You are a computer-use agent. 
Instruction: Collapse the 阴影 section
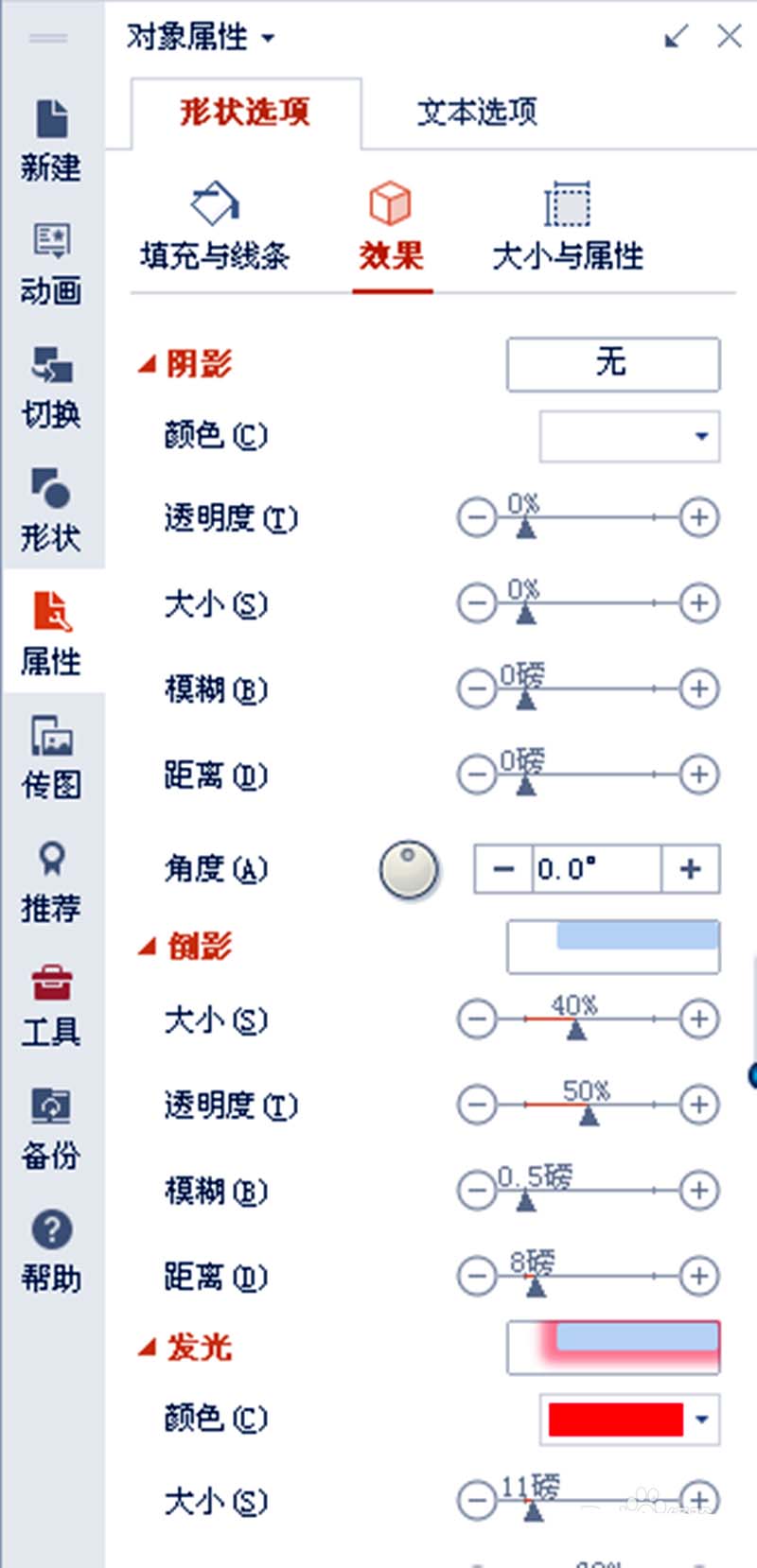point(147,364)
